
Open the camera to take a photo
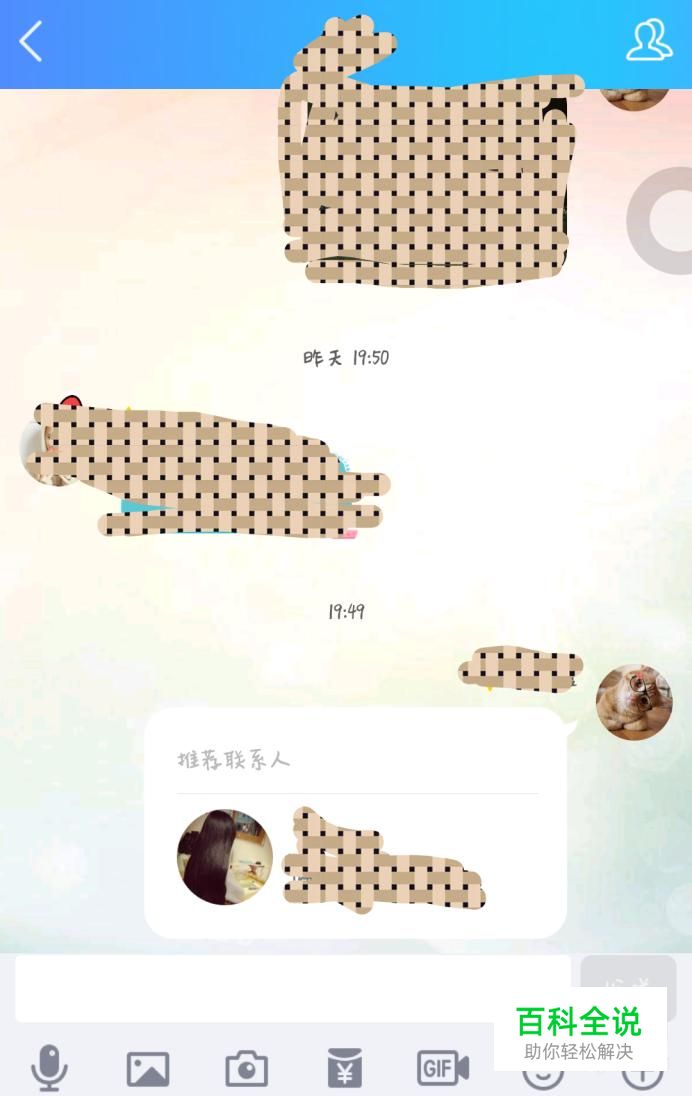click(x=246, y=1069)
